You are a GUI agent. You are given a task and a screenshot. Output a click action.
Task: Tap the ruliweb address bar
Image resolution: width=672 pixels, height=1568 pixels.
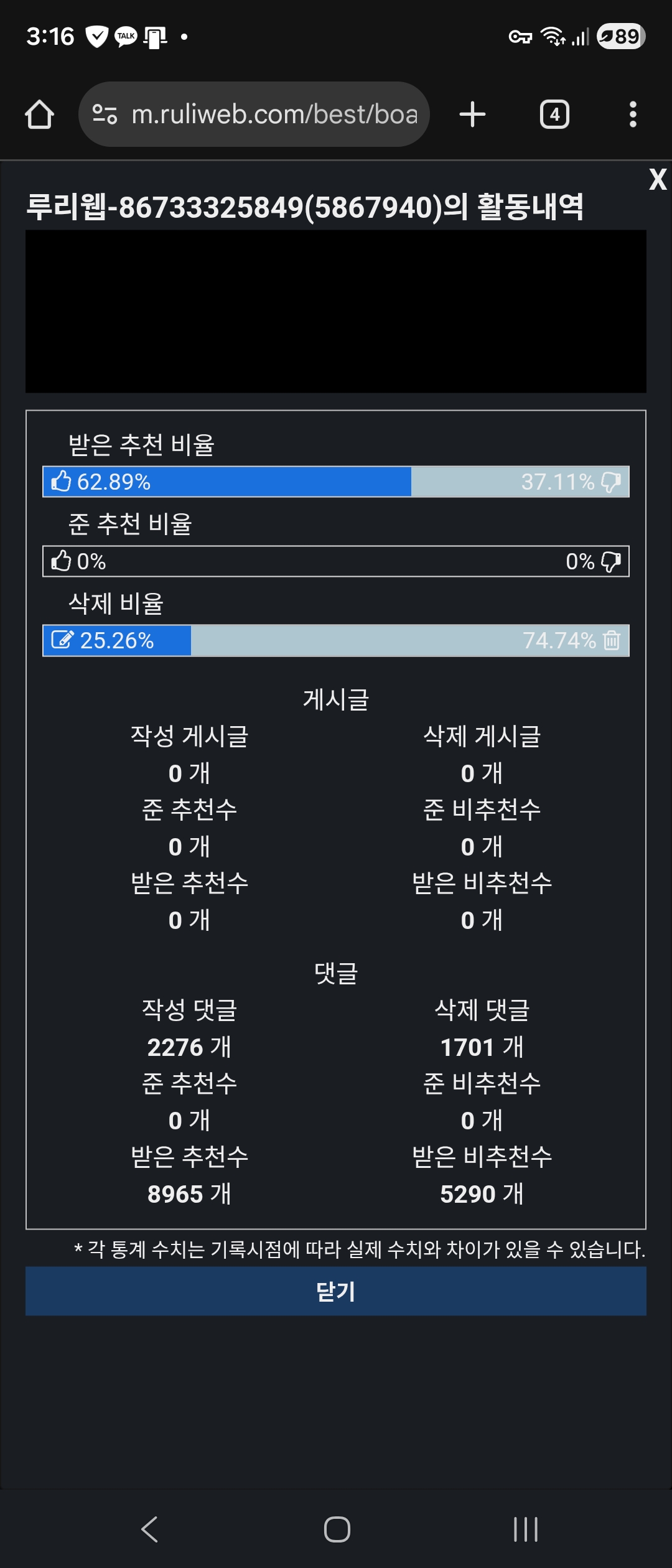pos(274,114)
